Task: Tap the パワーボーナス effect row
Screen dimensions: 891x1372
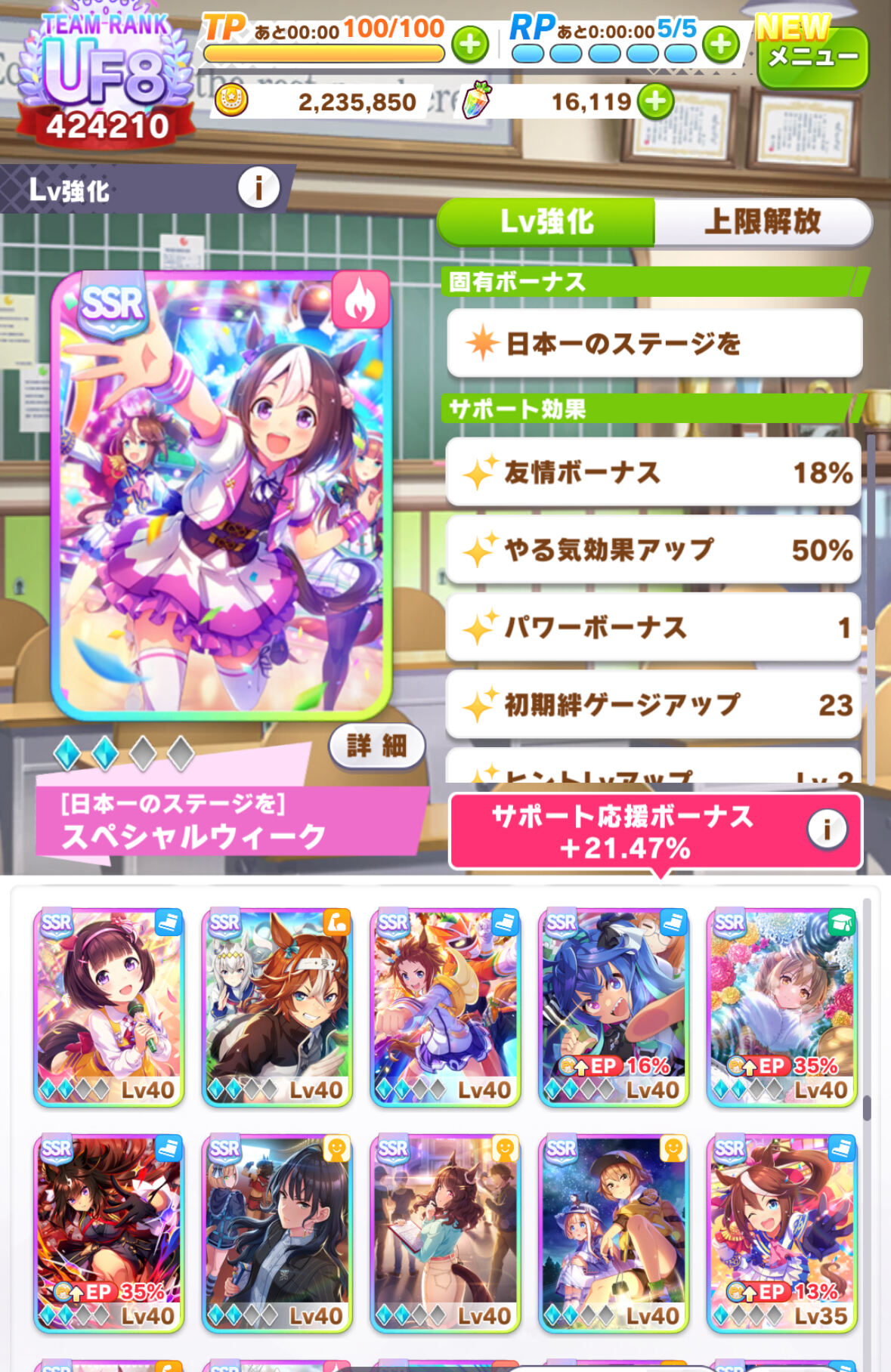Action: tap(654, 628)
